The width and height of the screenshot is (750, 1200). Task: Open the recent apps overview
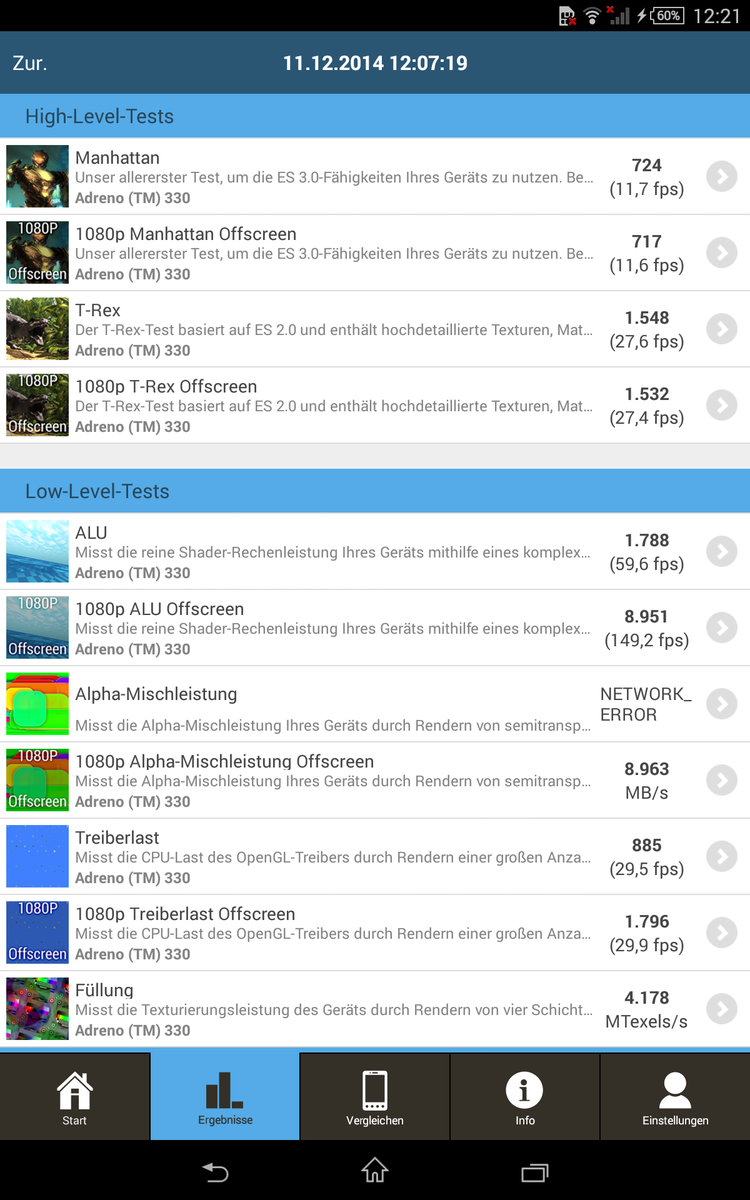[535, 1171]
